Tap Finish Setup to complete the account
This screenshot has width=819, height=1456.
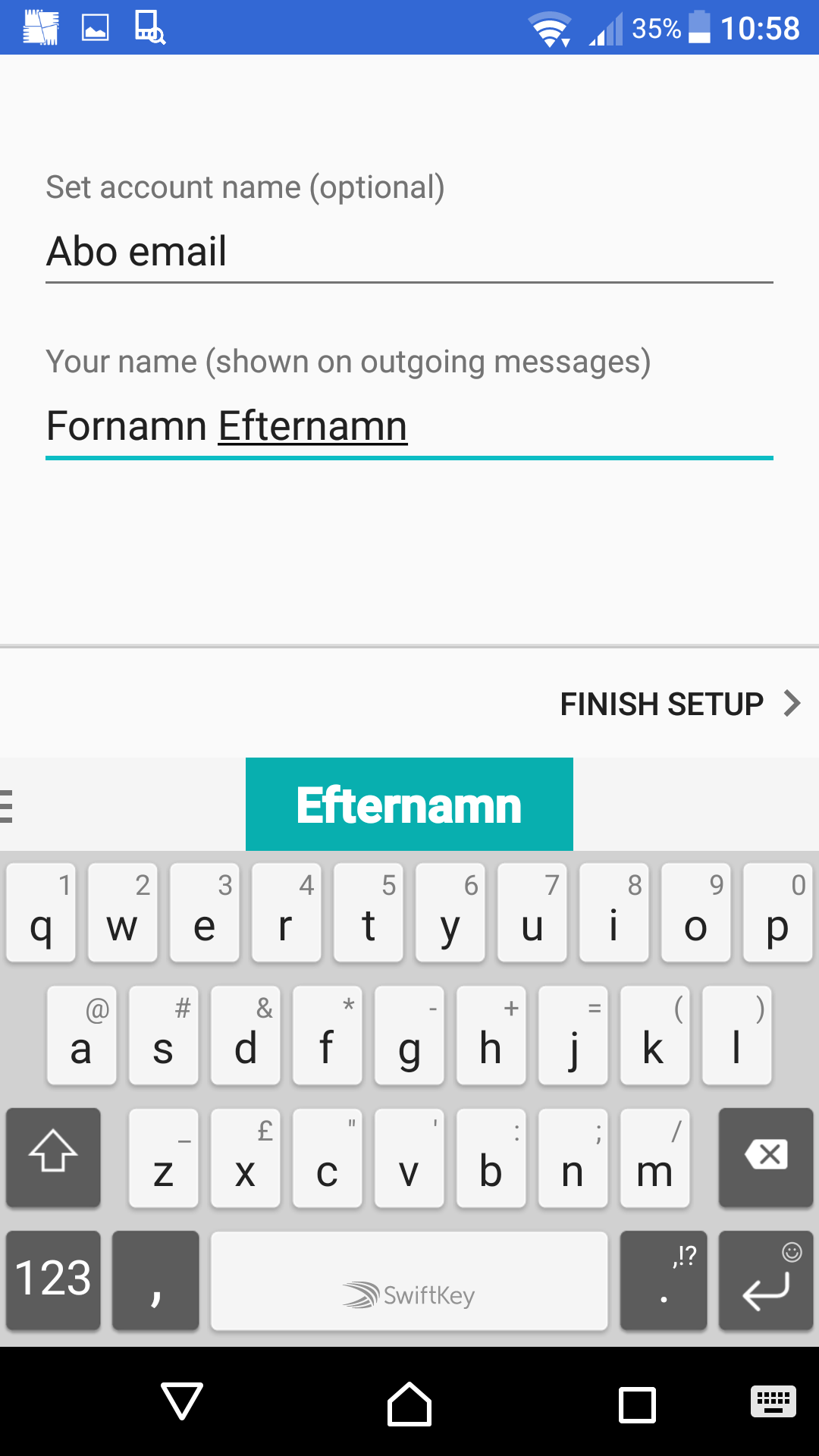point(680,704)
